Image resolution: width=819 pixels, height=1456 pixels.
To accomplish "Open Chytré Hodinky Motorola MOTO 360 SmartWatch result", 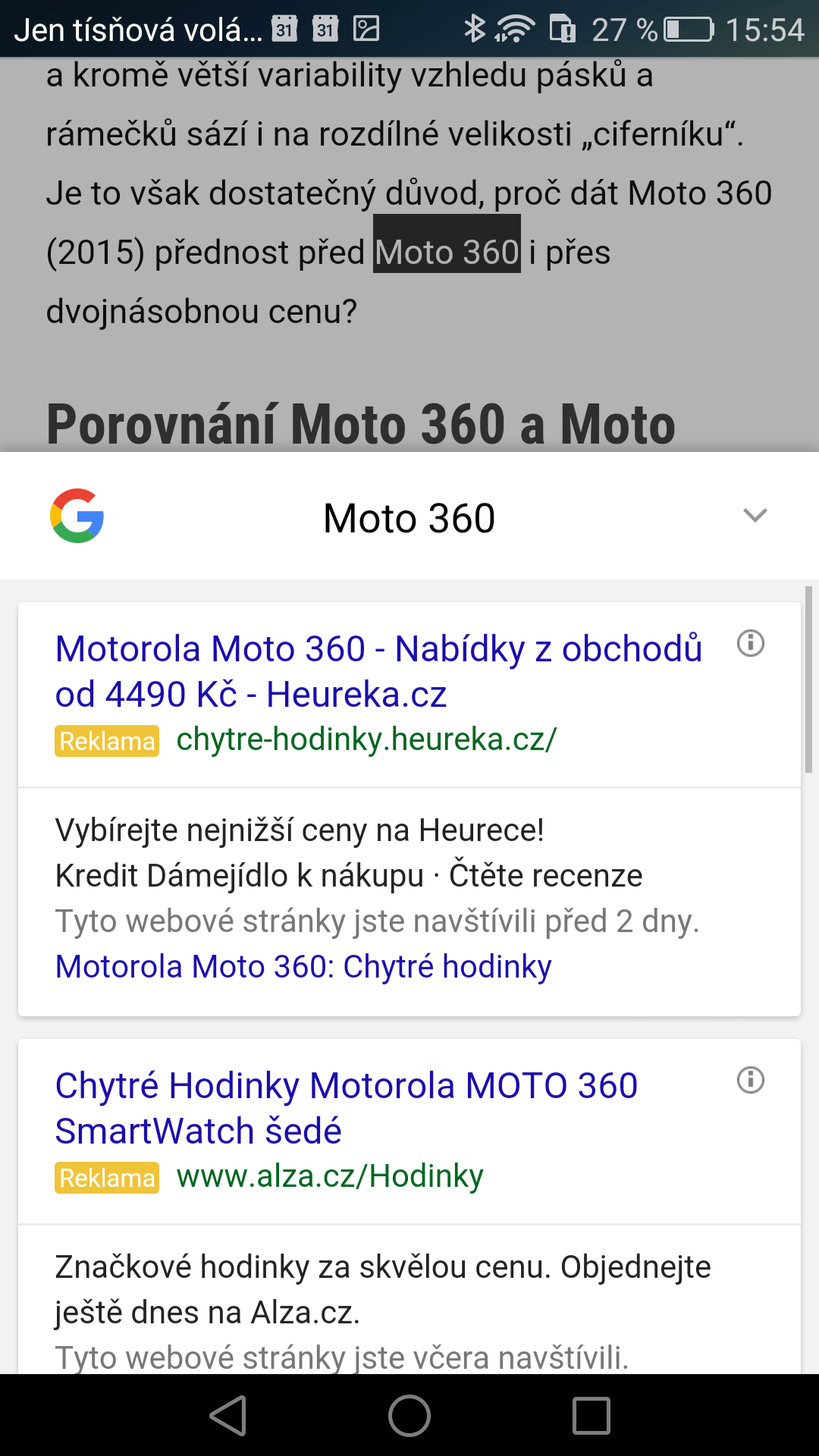I will point(347,1108).
